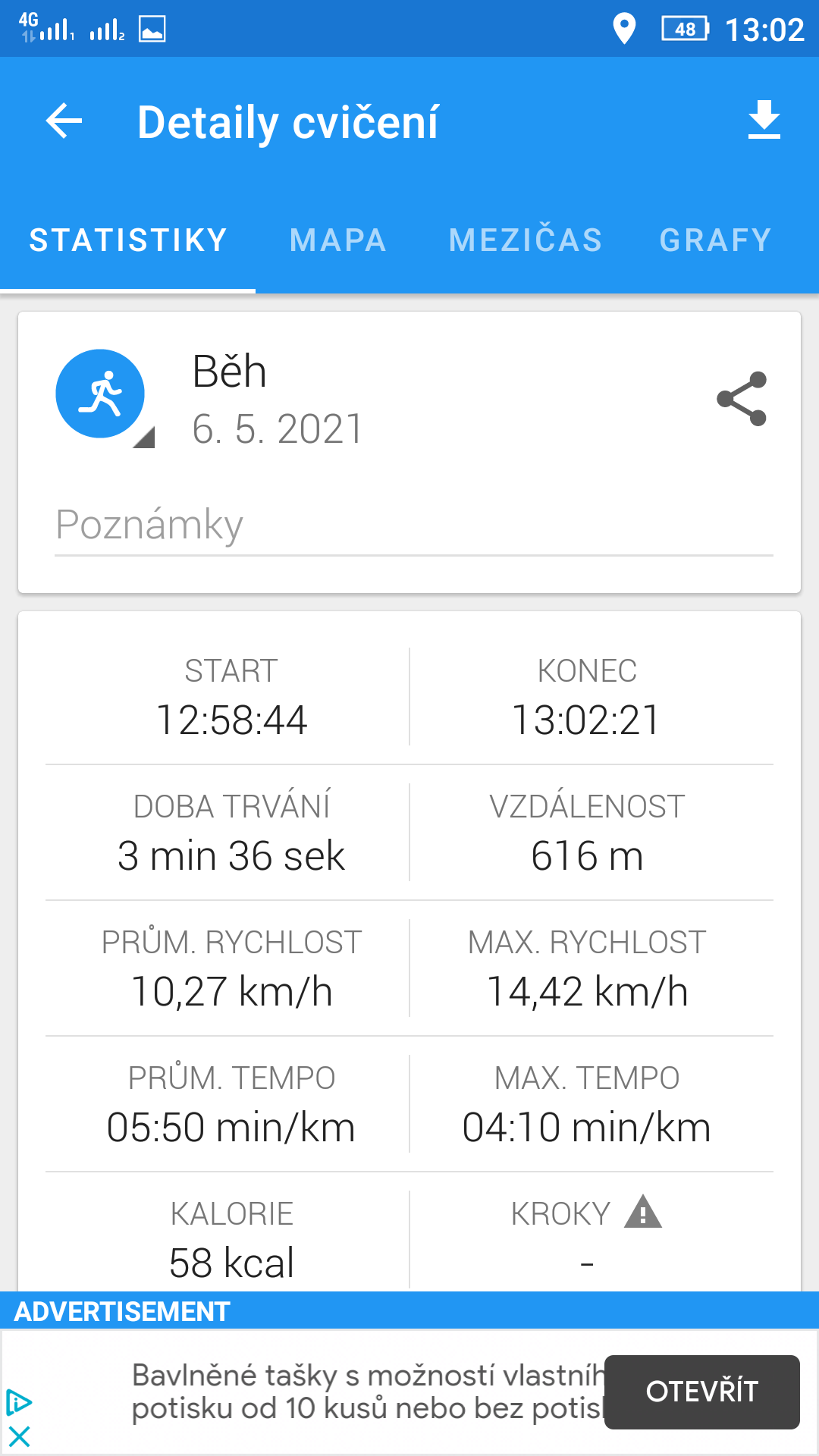Close the advertisement banner
This screenshot has height=1456, width=819.
(x=19, y=1436)
